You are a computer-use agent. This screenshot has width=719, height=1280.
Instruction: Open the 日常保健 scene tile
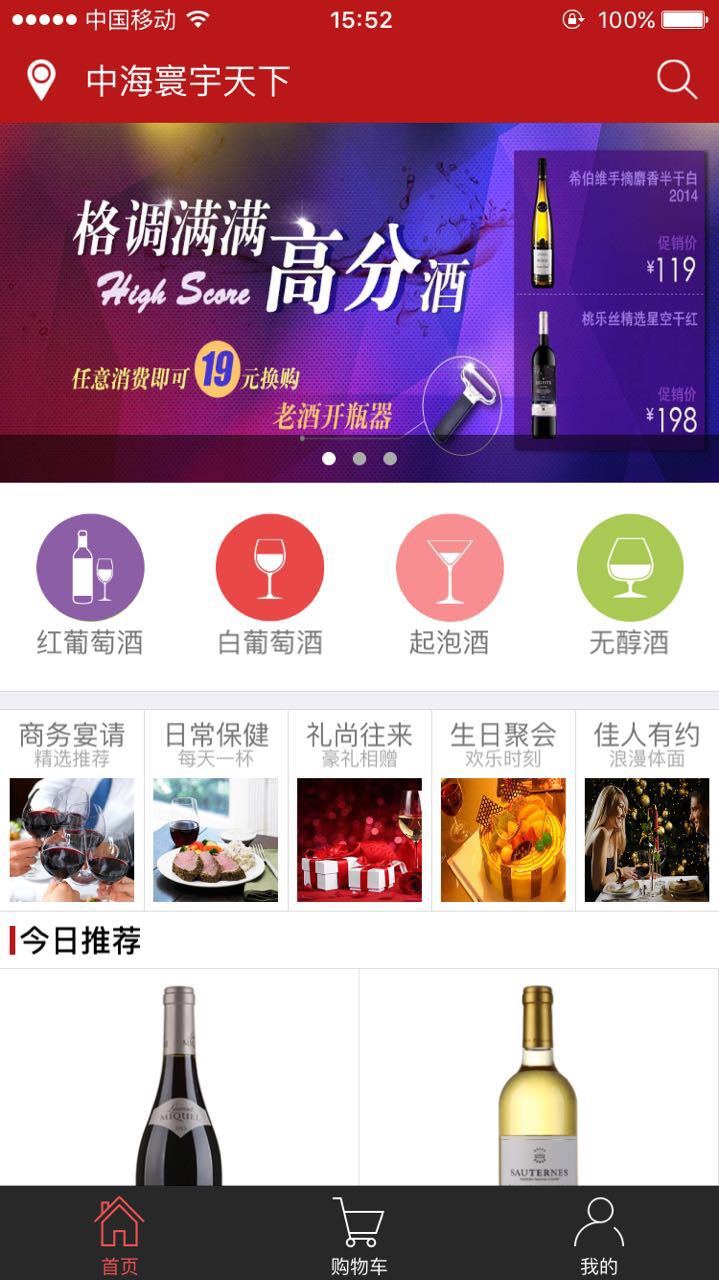click(216, 810)
